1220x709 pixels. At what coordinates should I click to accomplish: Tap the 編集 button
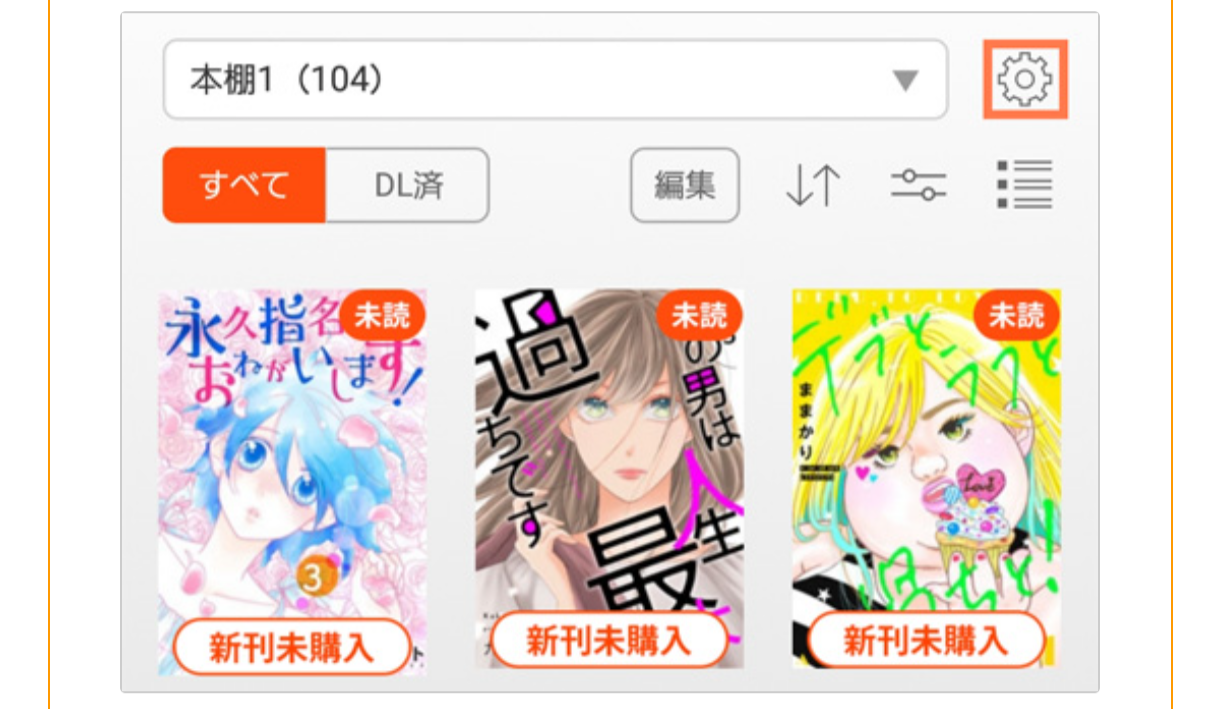click(x=685, y=185)
